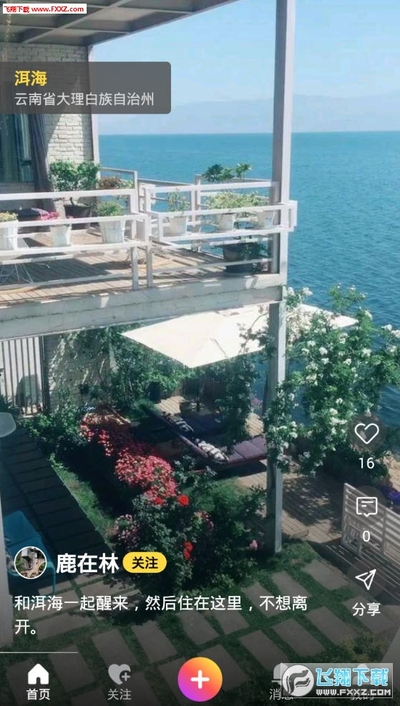Follow 鹿在林 with the 关注 button
Viewport: 400px width, 706px height.
coord(145,563)
